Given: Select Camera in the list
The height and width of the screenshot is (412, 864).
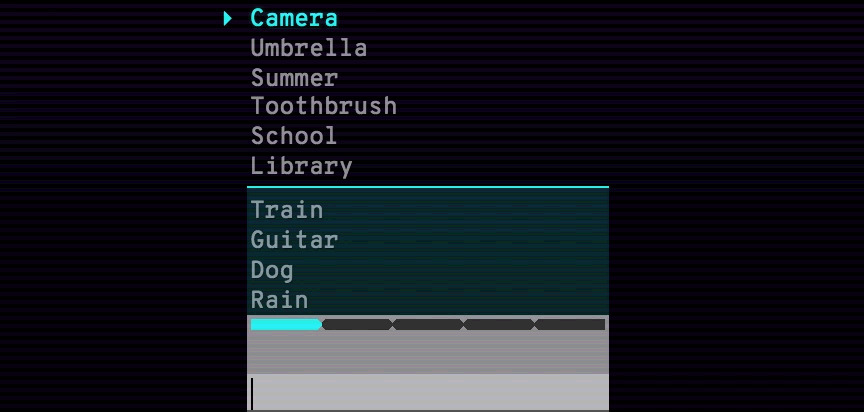Looking at the screenshot, I should coord(294,18).
